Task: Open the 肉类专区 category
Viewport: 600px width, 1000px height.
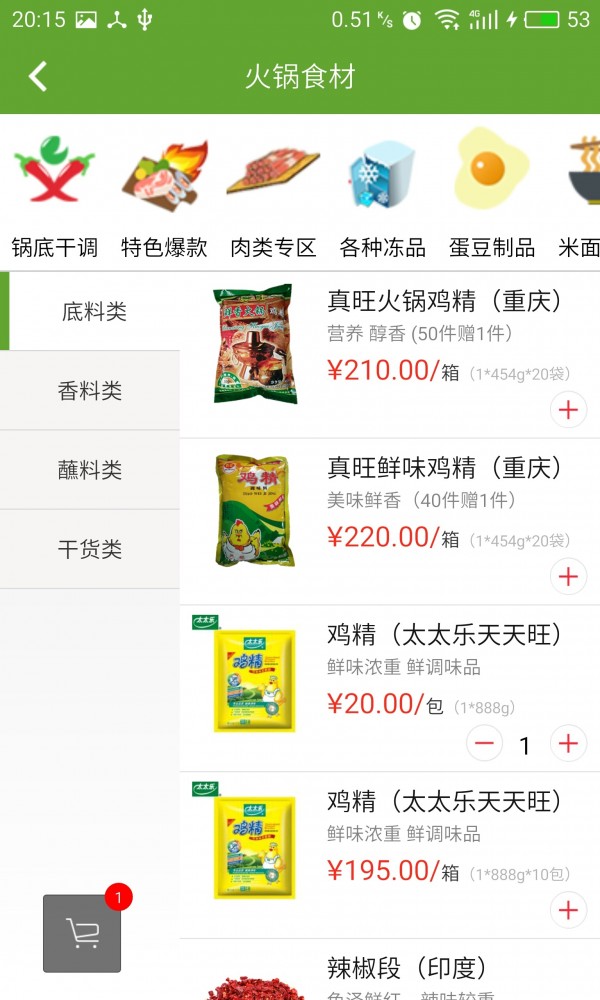Action: click(x=273, y=194)
